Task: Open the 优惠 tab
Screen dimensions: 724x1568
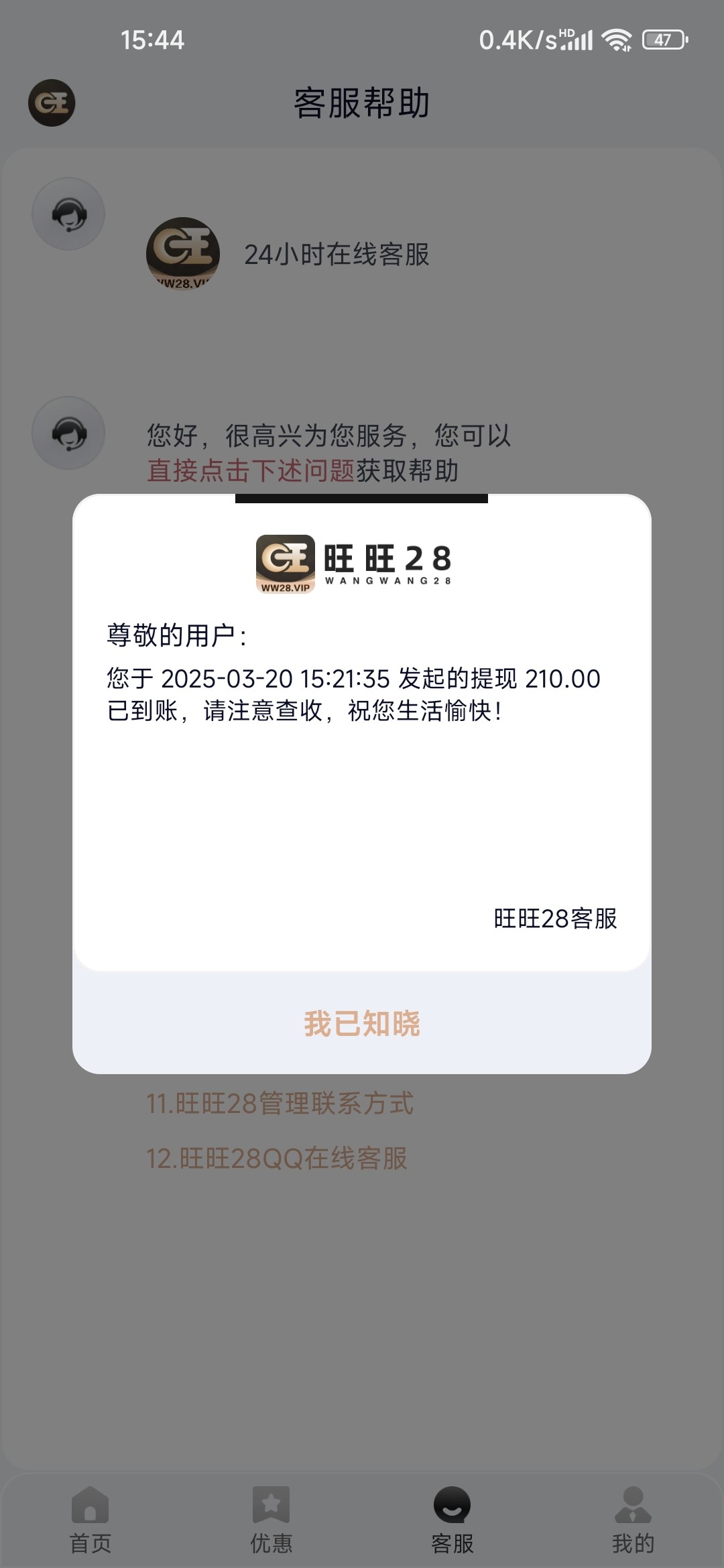Action: [271, 1520]
